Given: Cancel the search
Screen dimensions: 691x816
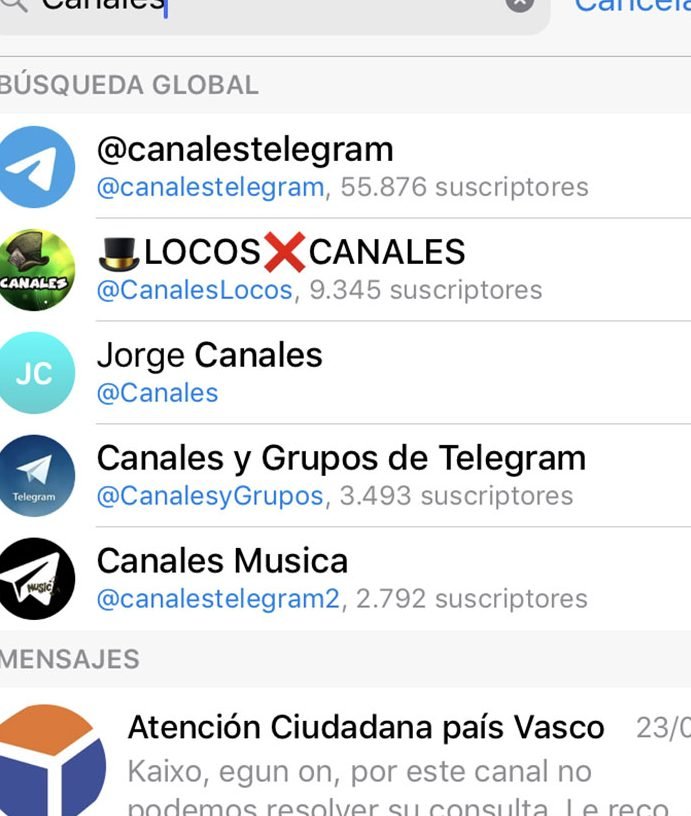Looking at the screenshot, I should (x=632, y=6).
